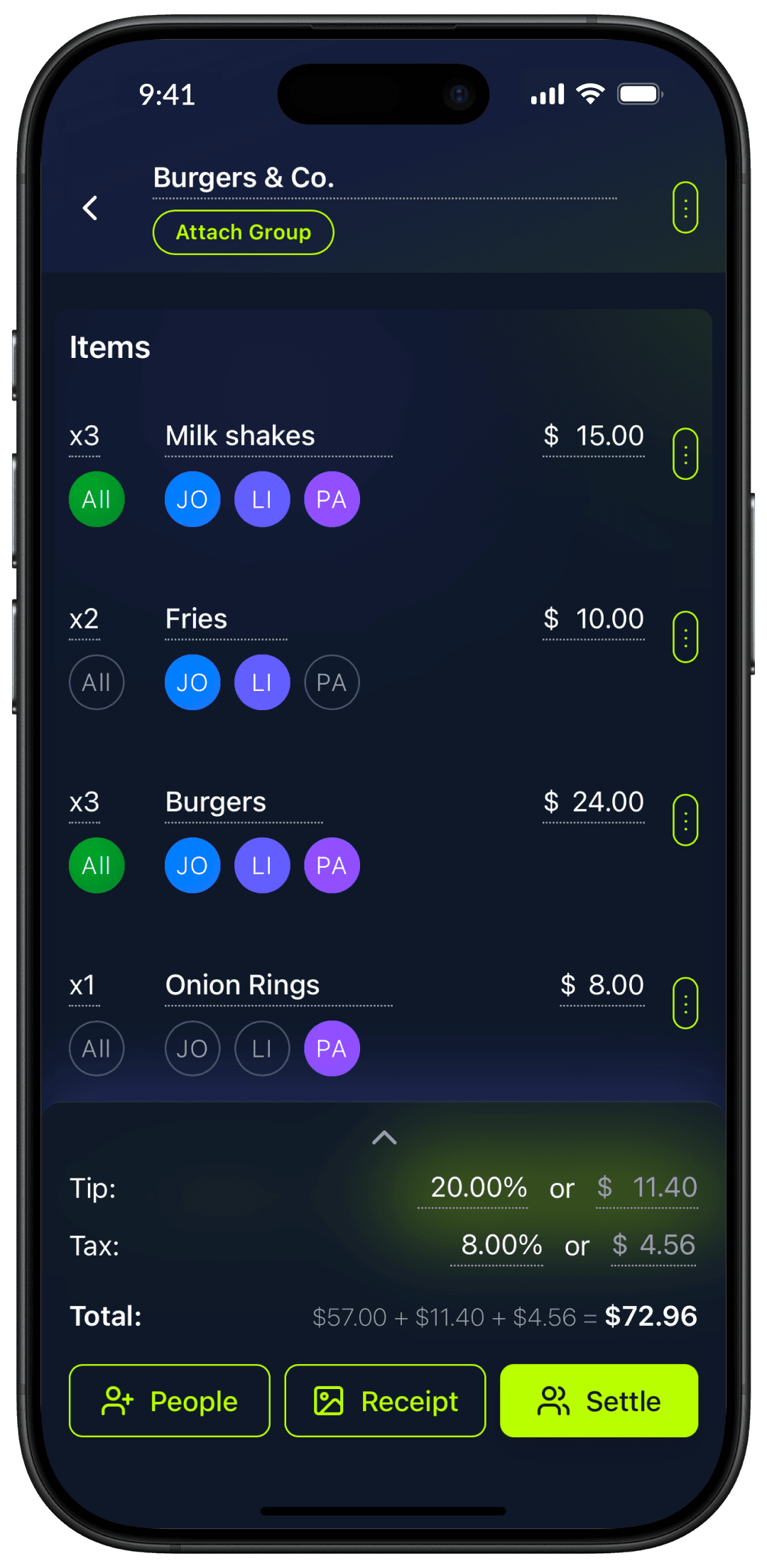Assign PA to Fries
The image size is (767, 1568).
[x=332, y=682]
